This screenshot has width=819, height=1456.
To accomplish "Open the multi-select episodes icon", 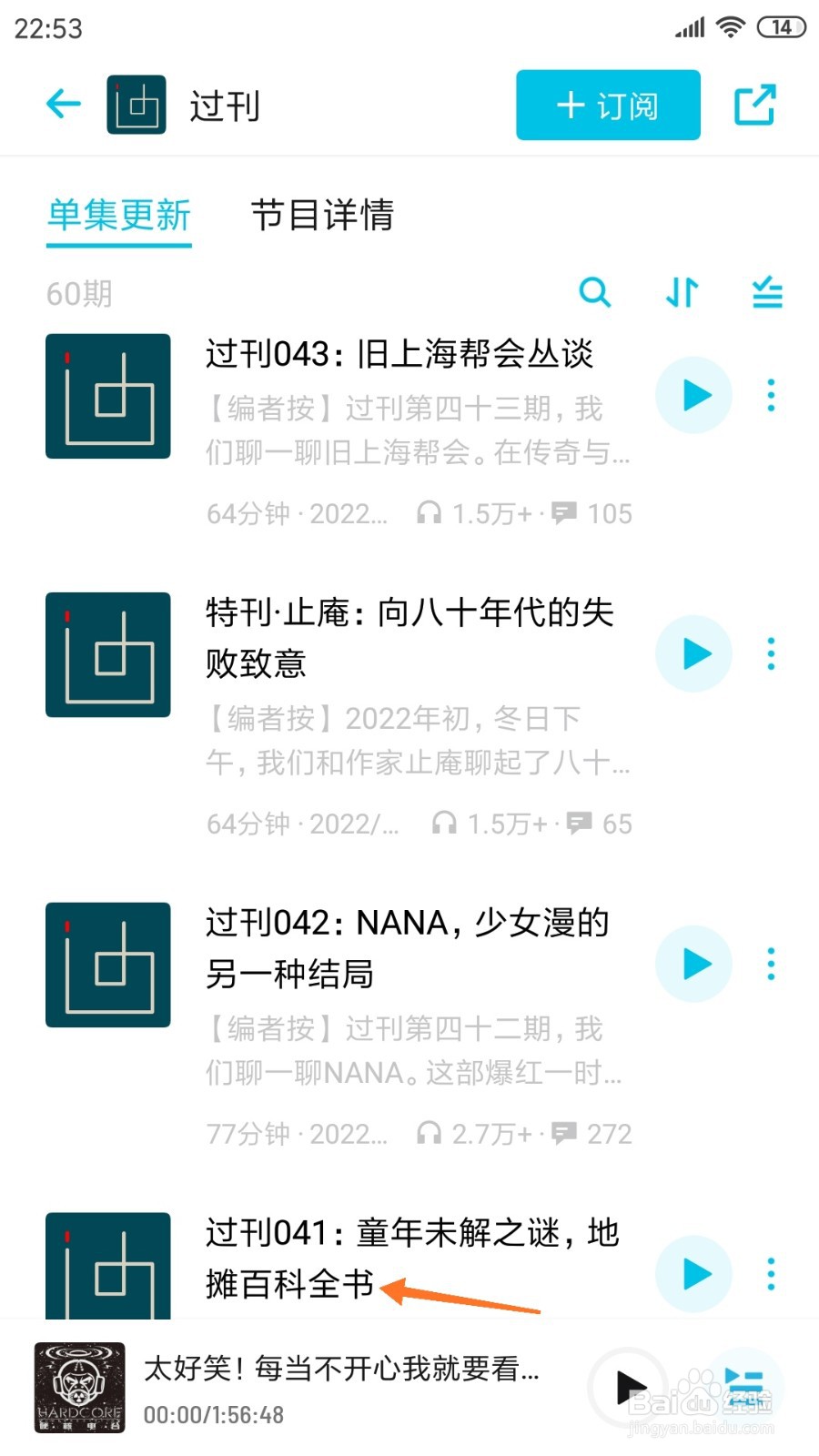I will [x=767, y=293].
